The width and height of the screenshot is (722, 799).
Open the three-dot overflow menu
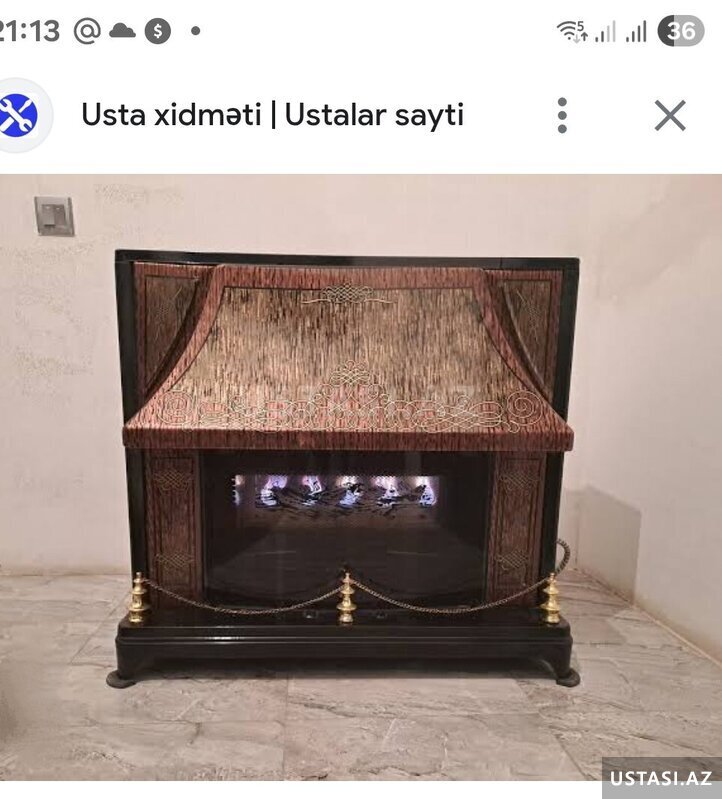(x=562, y=116)
